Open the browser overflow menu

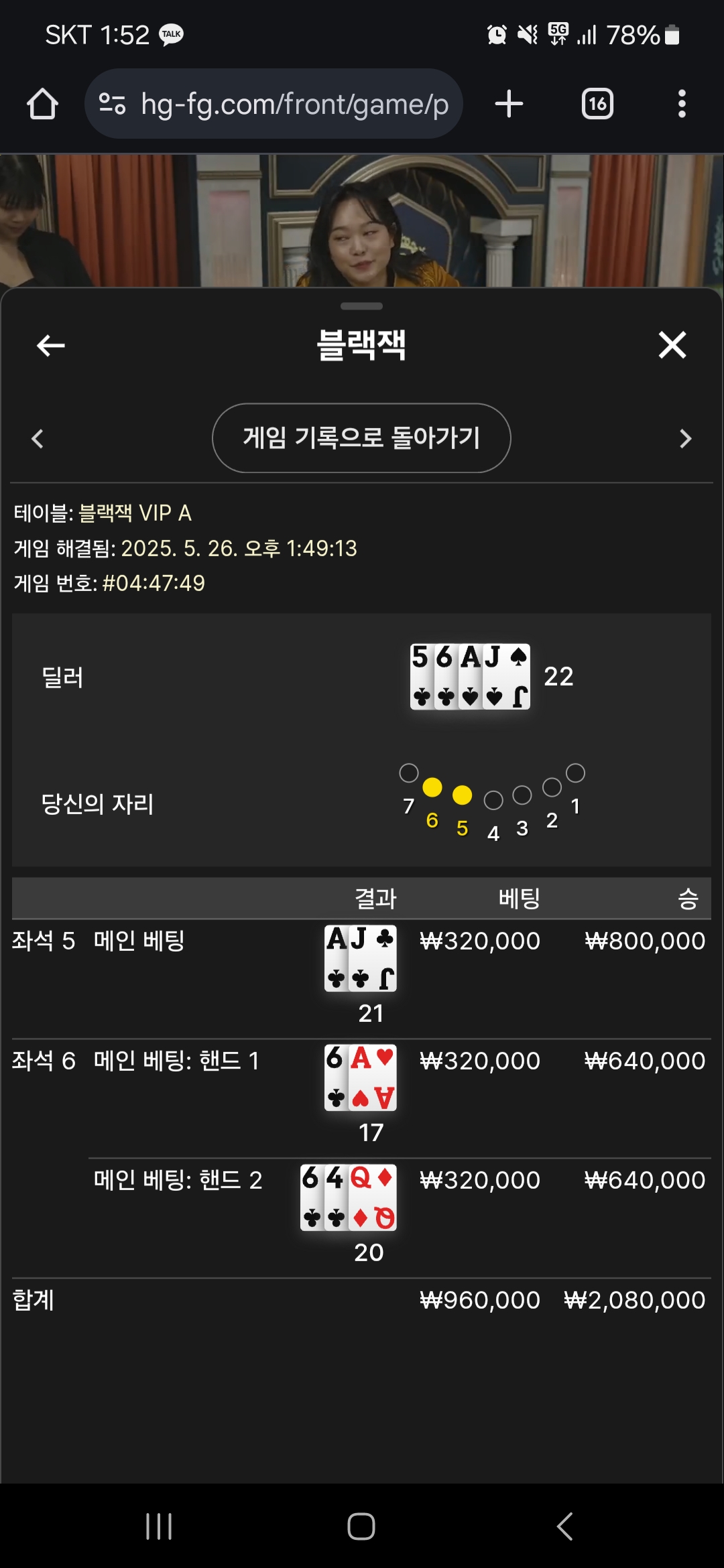click(682, 104)
